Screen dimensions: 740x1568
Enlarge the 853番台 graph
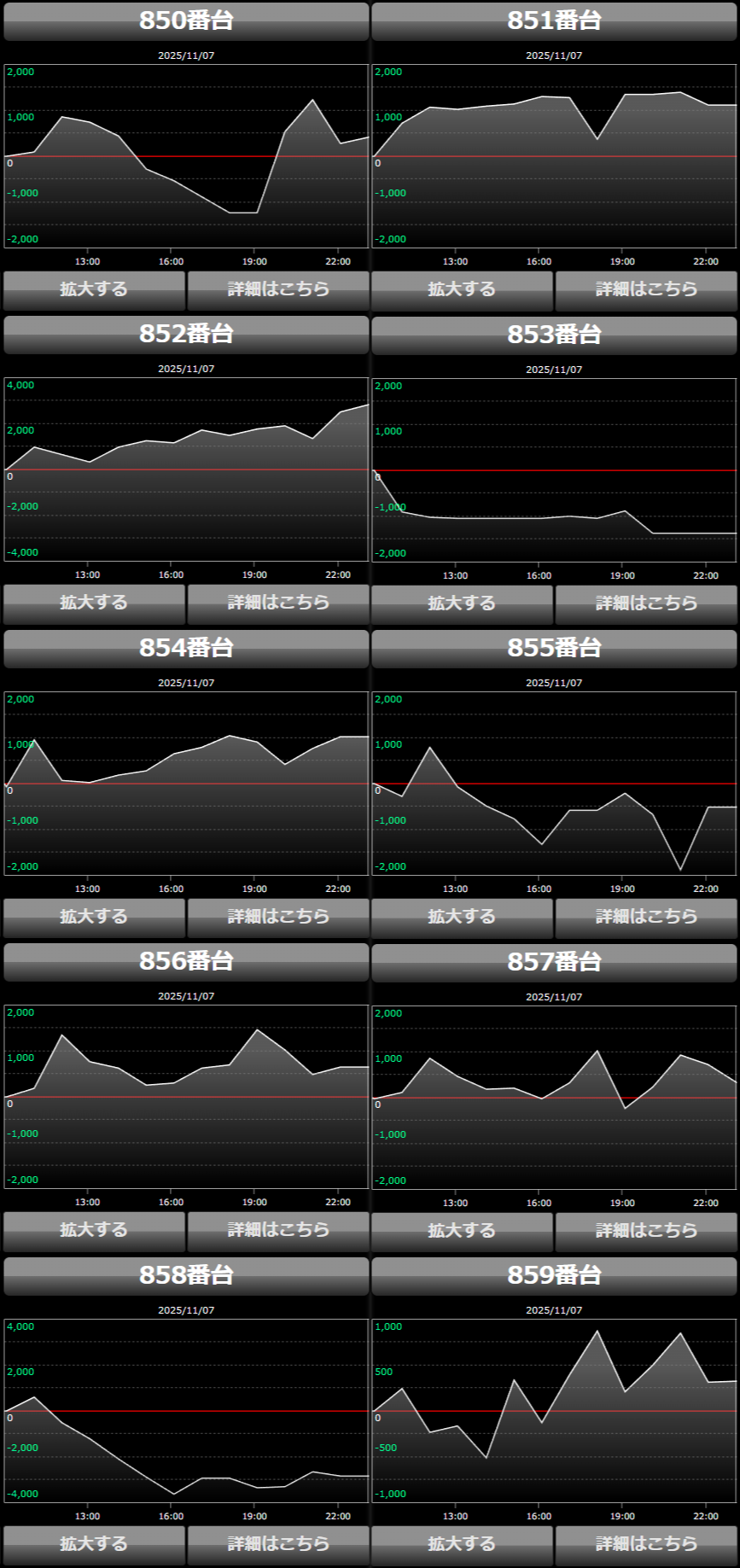click(462, 603)
